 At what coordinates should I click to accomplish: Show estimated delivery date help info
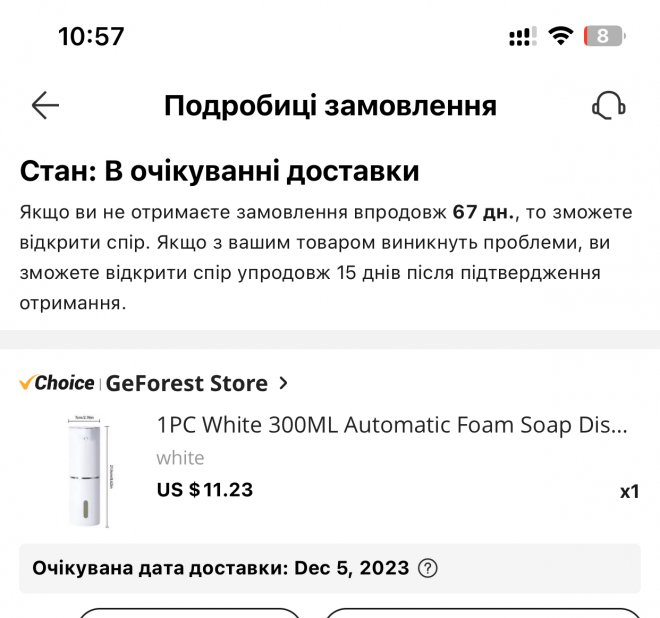click(x=428, y=568)
